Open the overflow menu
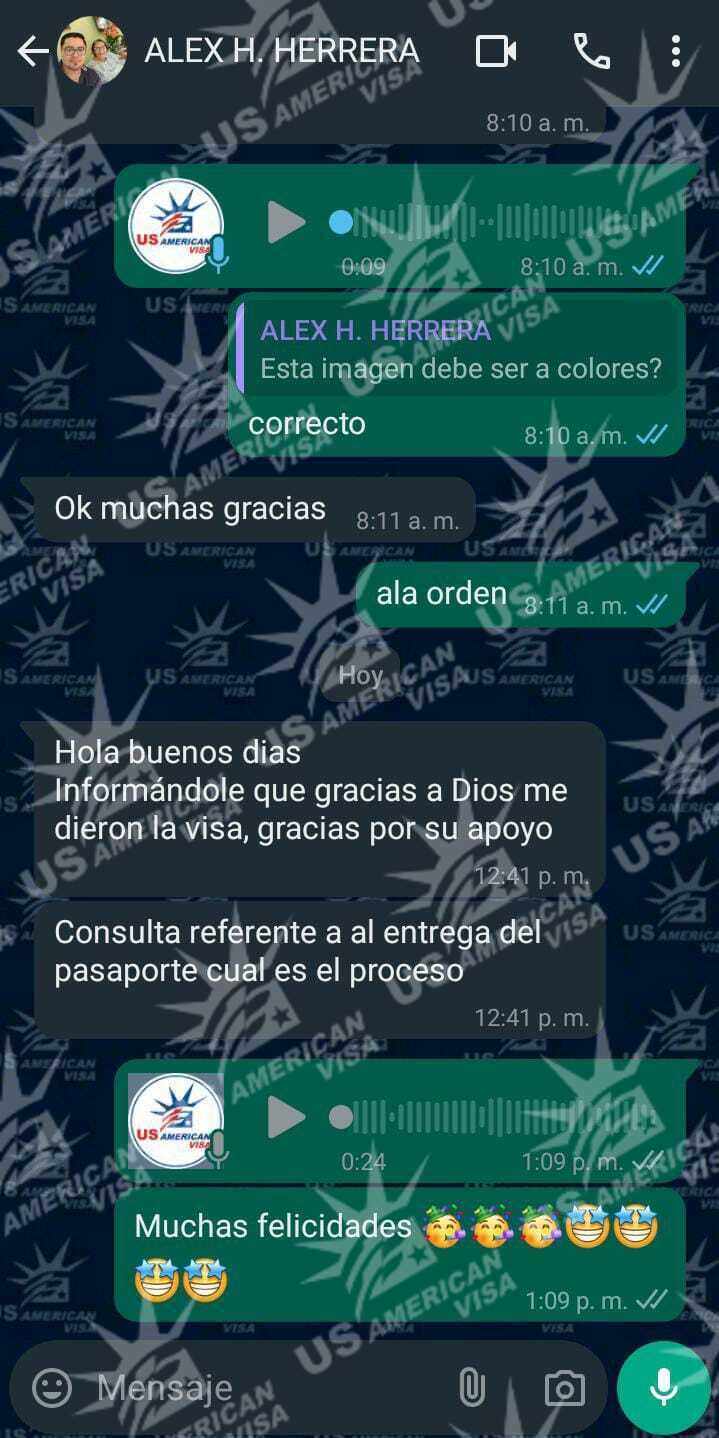Image resolution: width=719 pixels, height=1438 pixels. pos(676,51)
